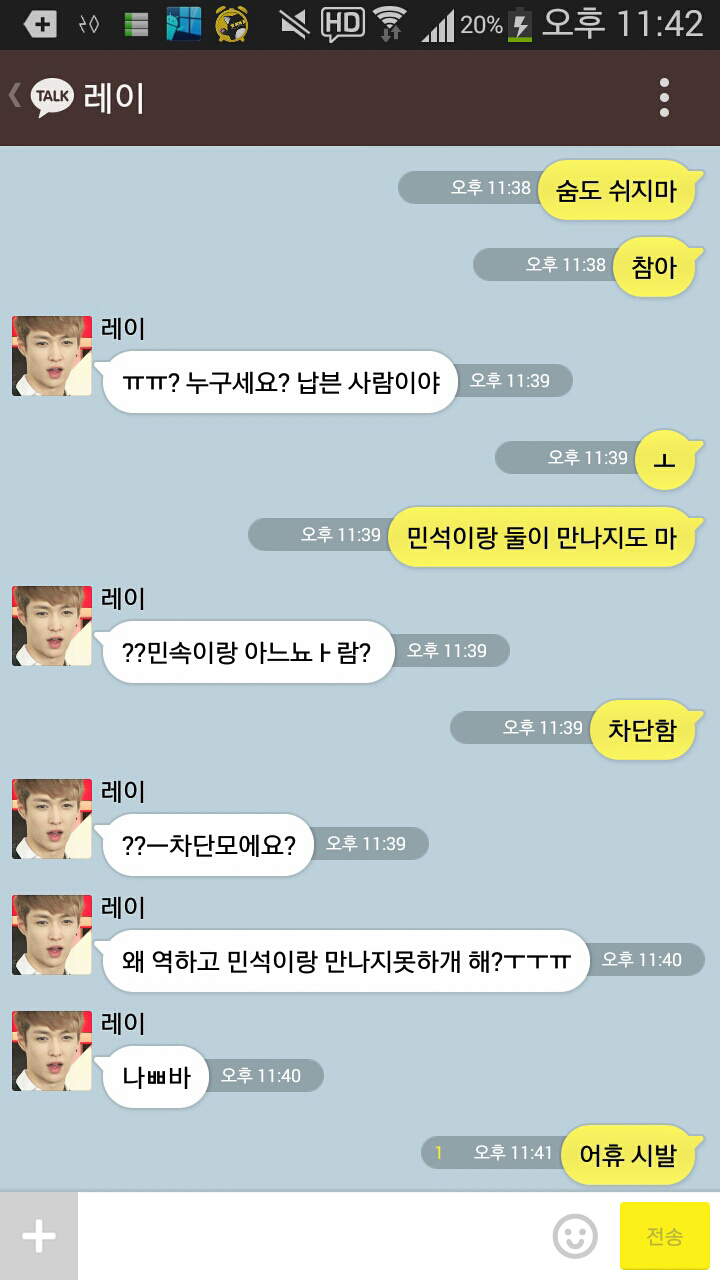Tap 레이's topmost profile picture

(50, 355)
